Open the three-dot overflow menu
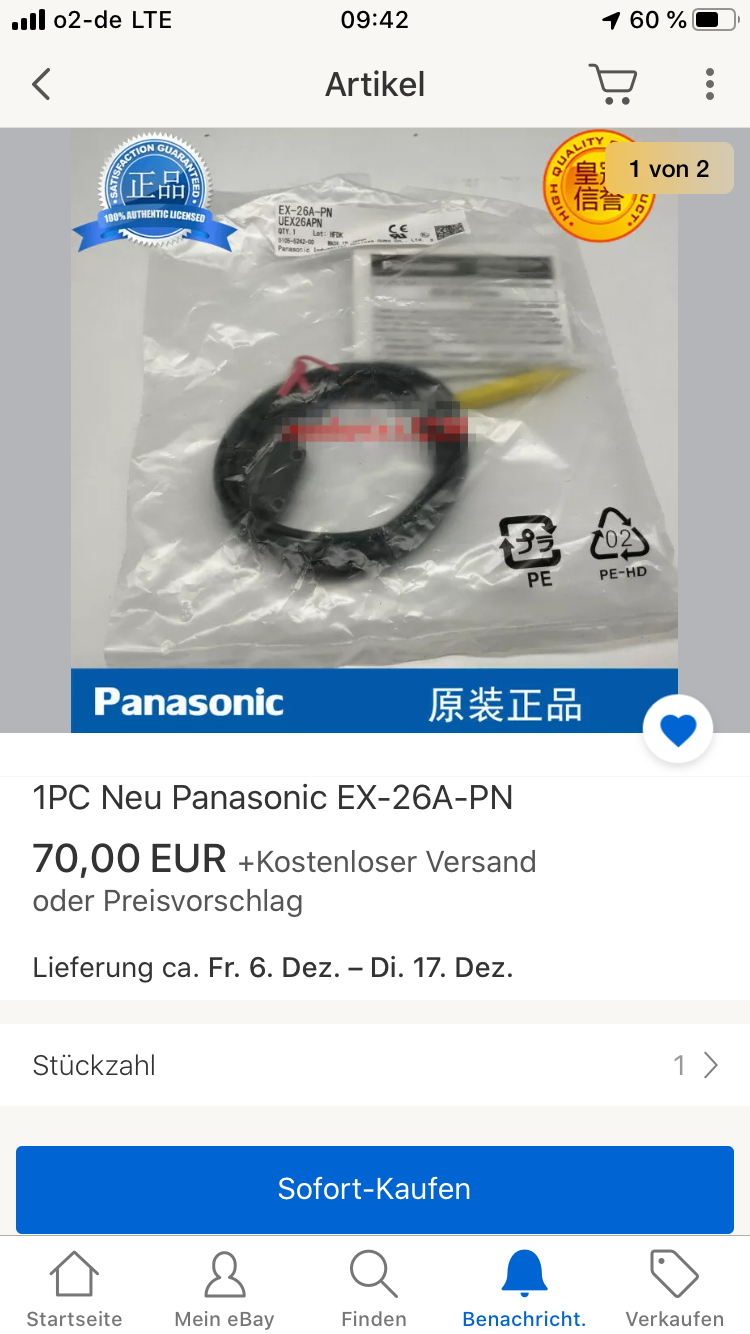The height and width of the screenshot is (1334, 750). 709,84
